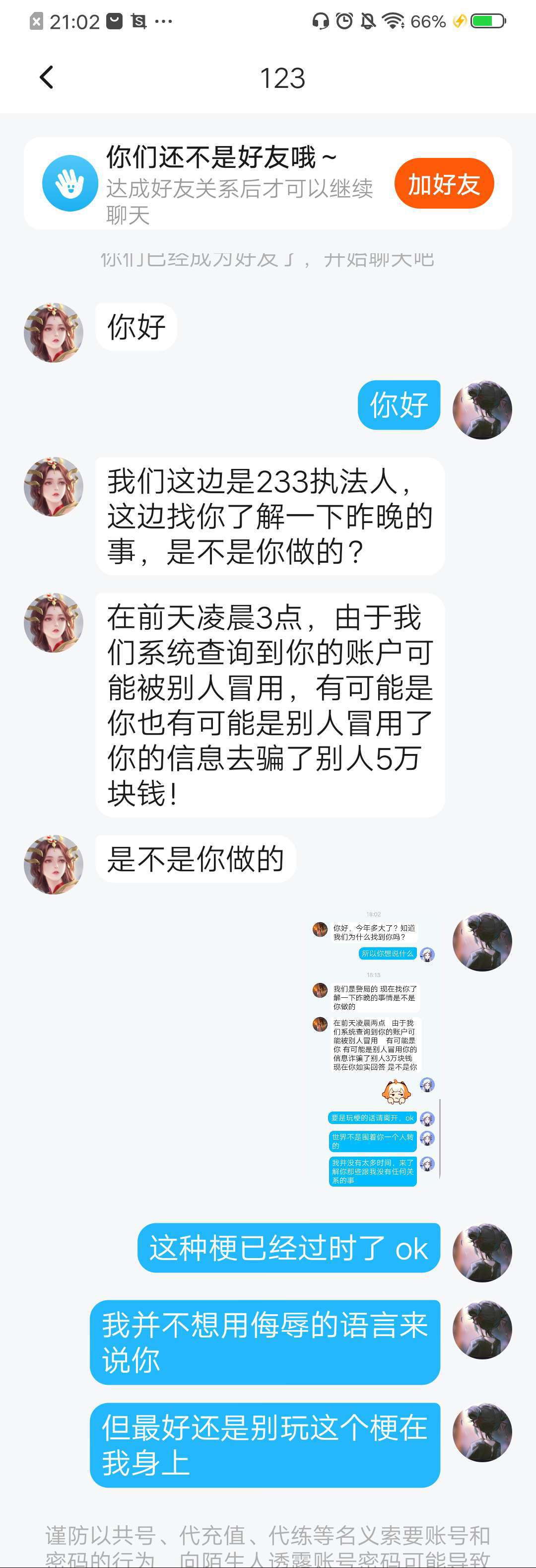Open my avatar beside the blue 你好 reply

pos(482,410)
